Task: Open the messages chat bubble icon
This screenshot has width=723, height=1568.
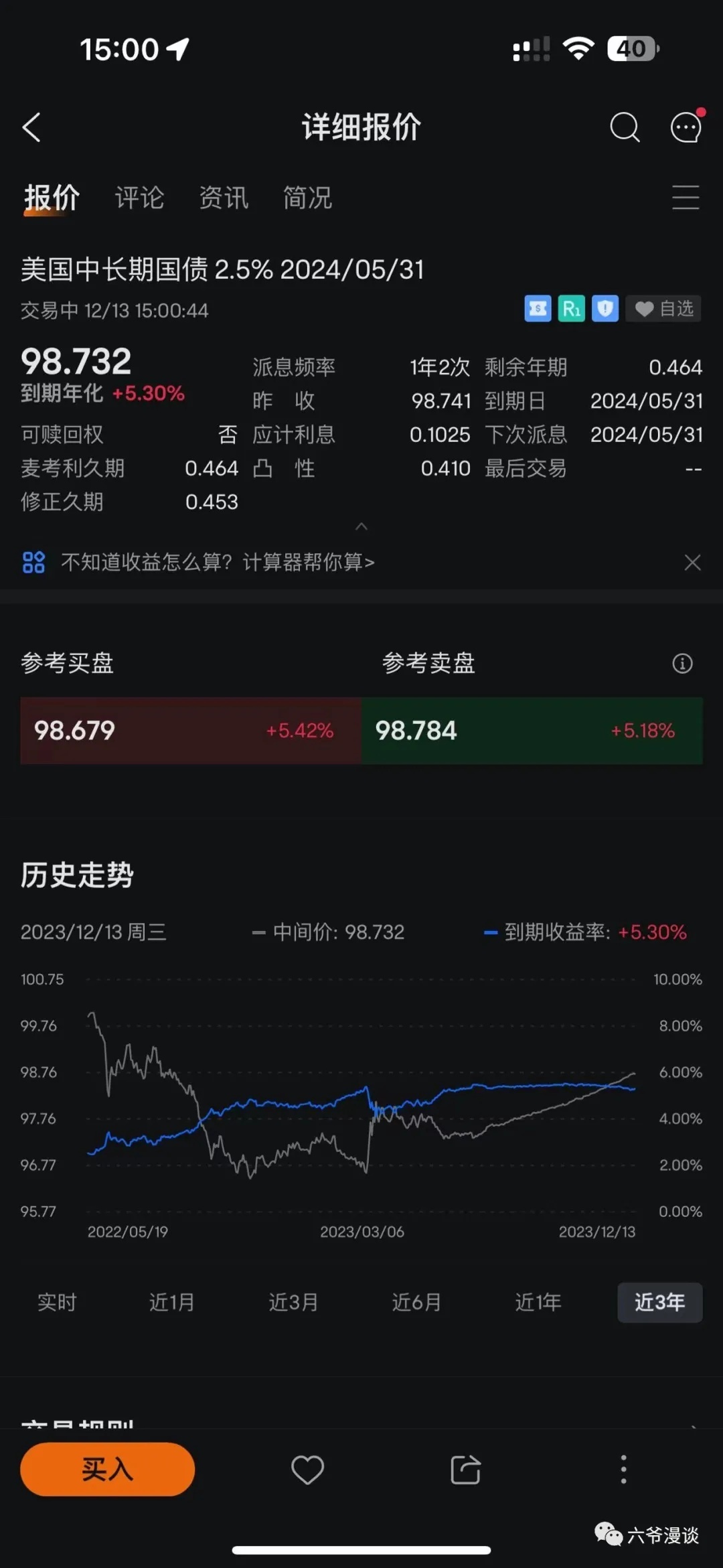Action: coord(686,127)
